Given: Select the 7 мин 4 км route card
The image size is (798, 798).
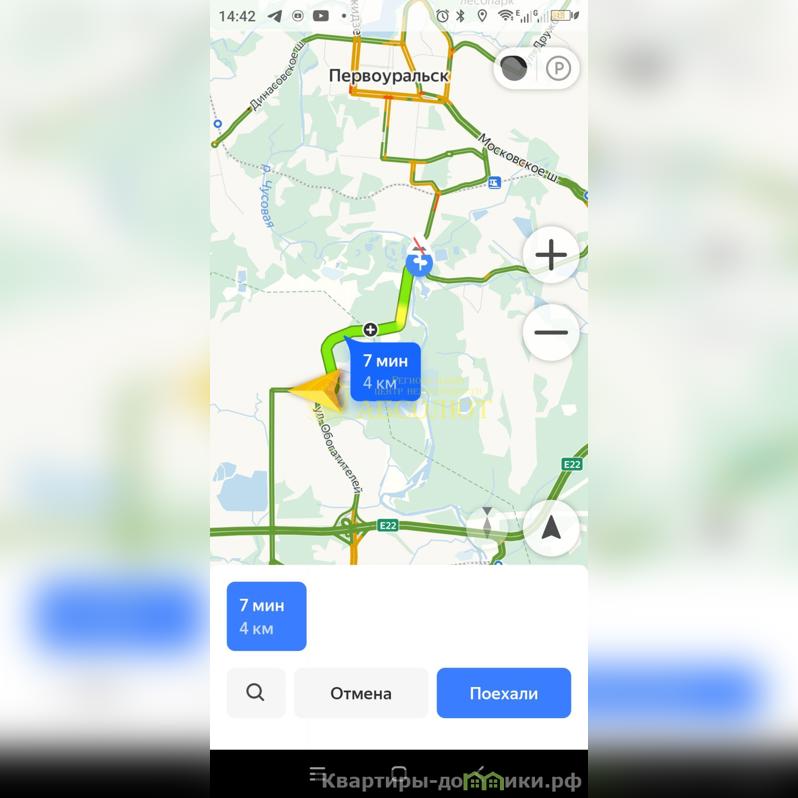Looking at the screenshot, I should (266, 616).
